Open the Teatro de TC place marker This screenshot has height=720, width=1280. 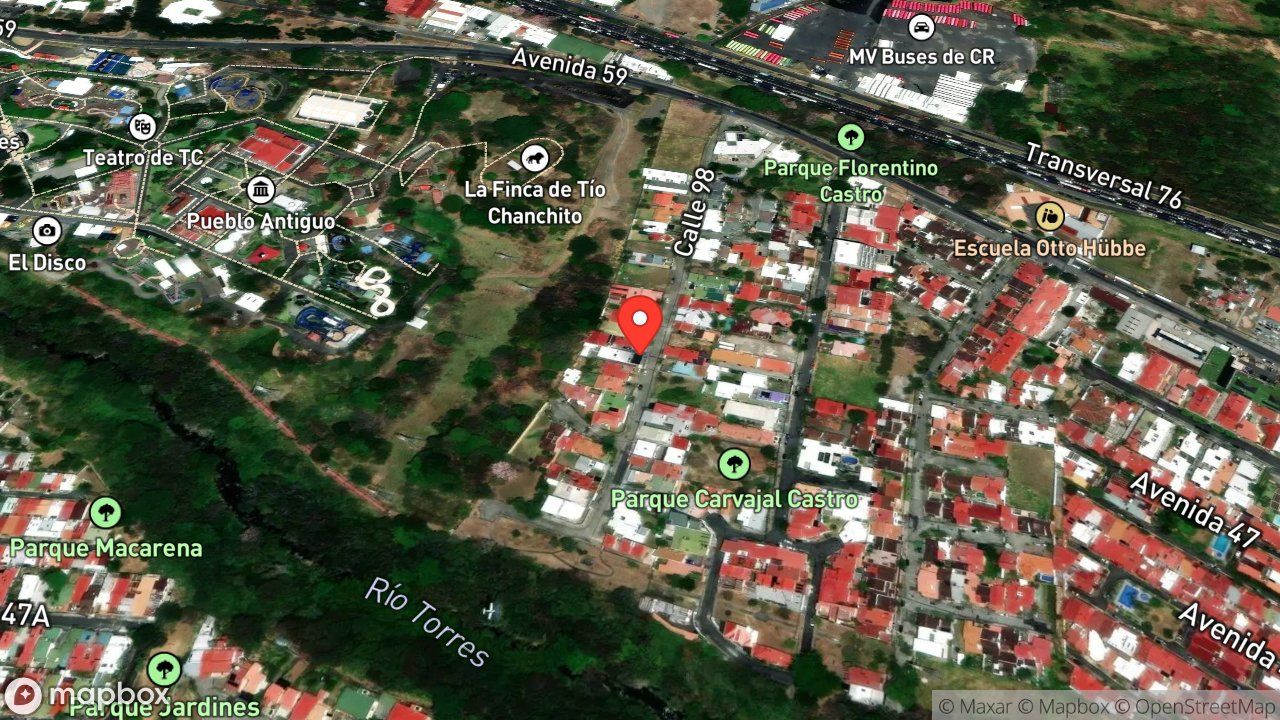pos(144,125)
